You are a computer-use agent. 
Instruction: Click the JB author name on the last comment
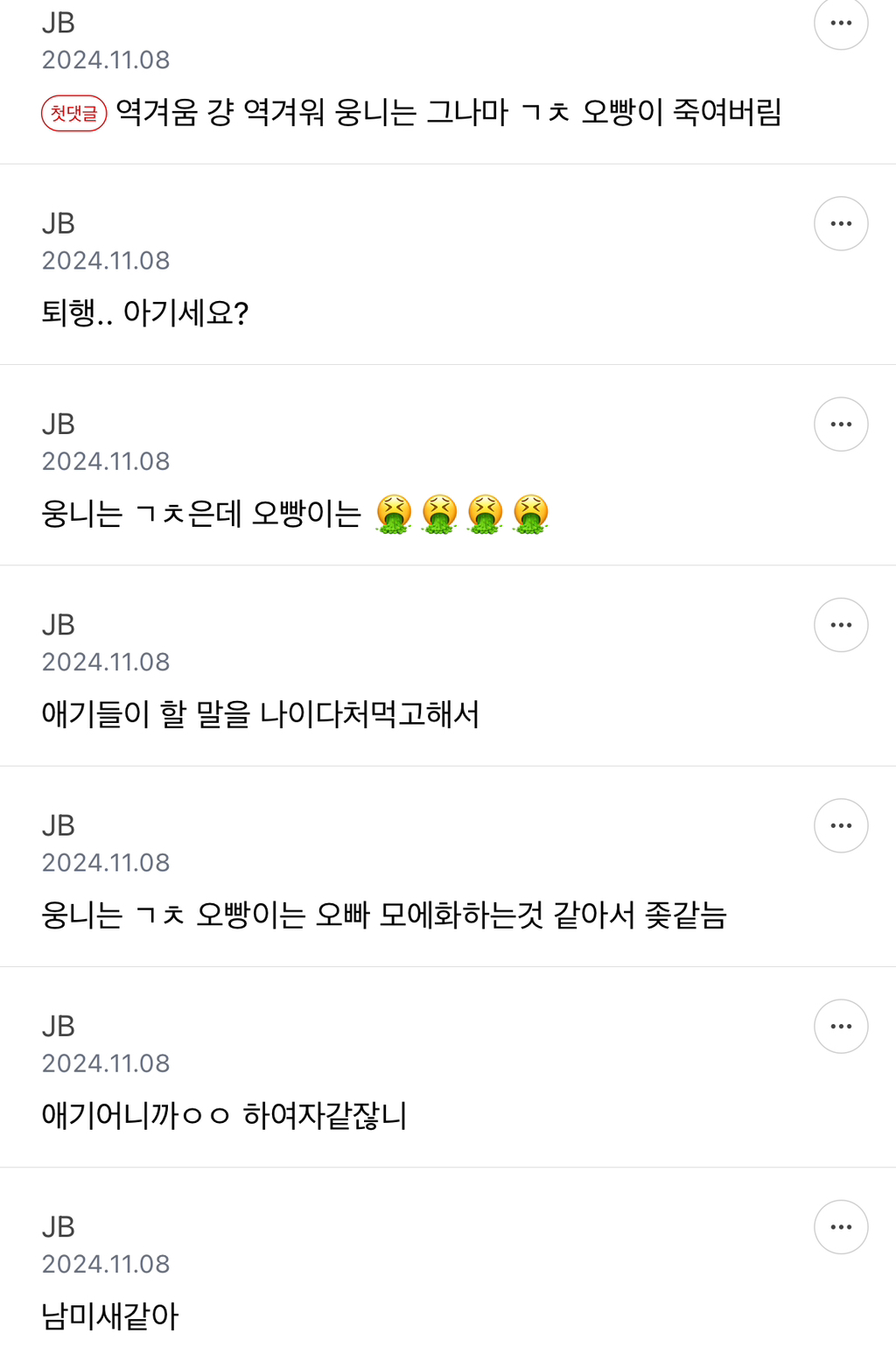tap(57, 1225)
